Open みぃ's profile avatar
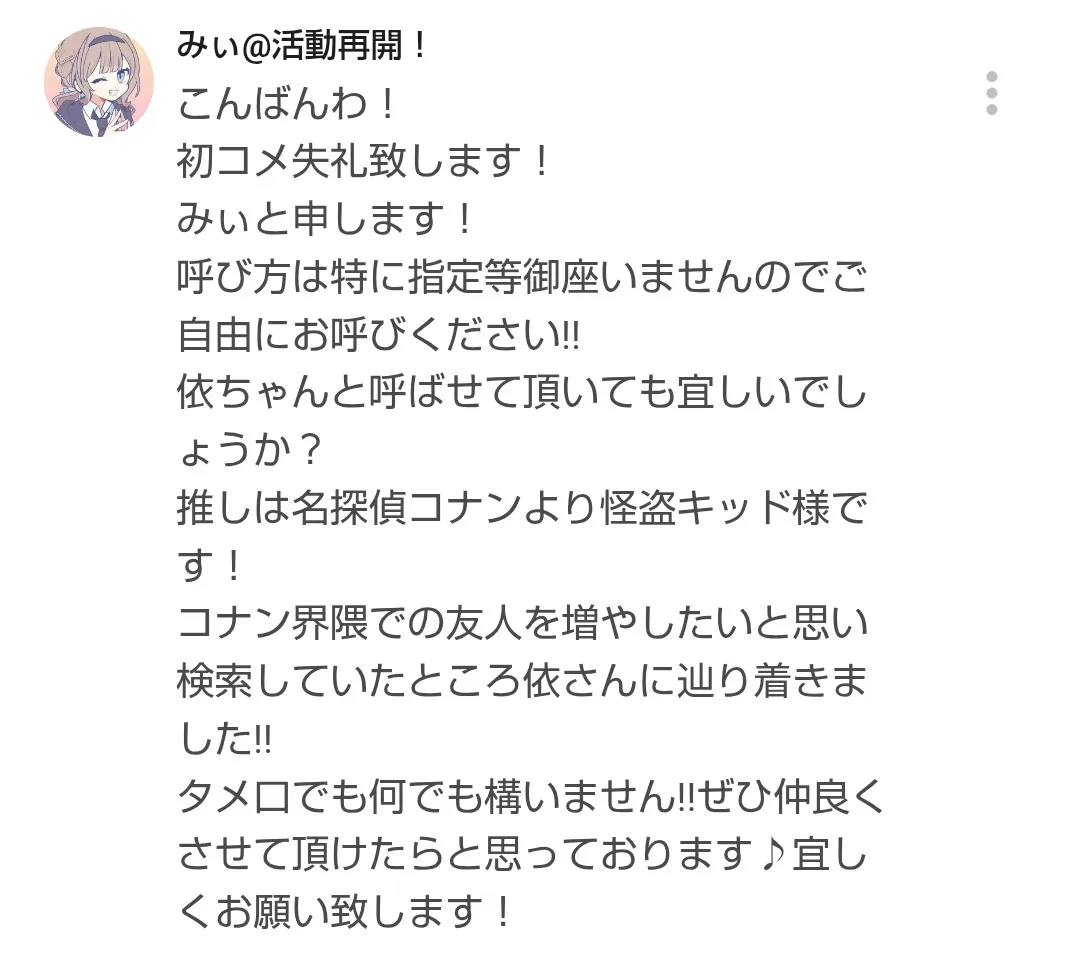This screenshot has width=1080, height=958. tap(99, 83)
